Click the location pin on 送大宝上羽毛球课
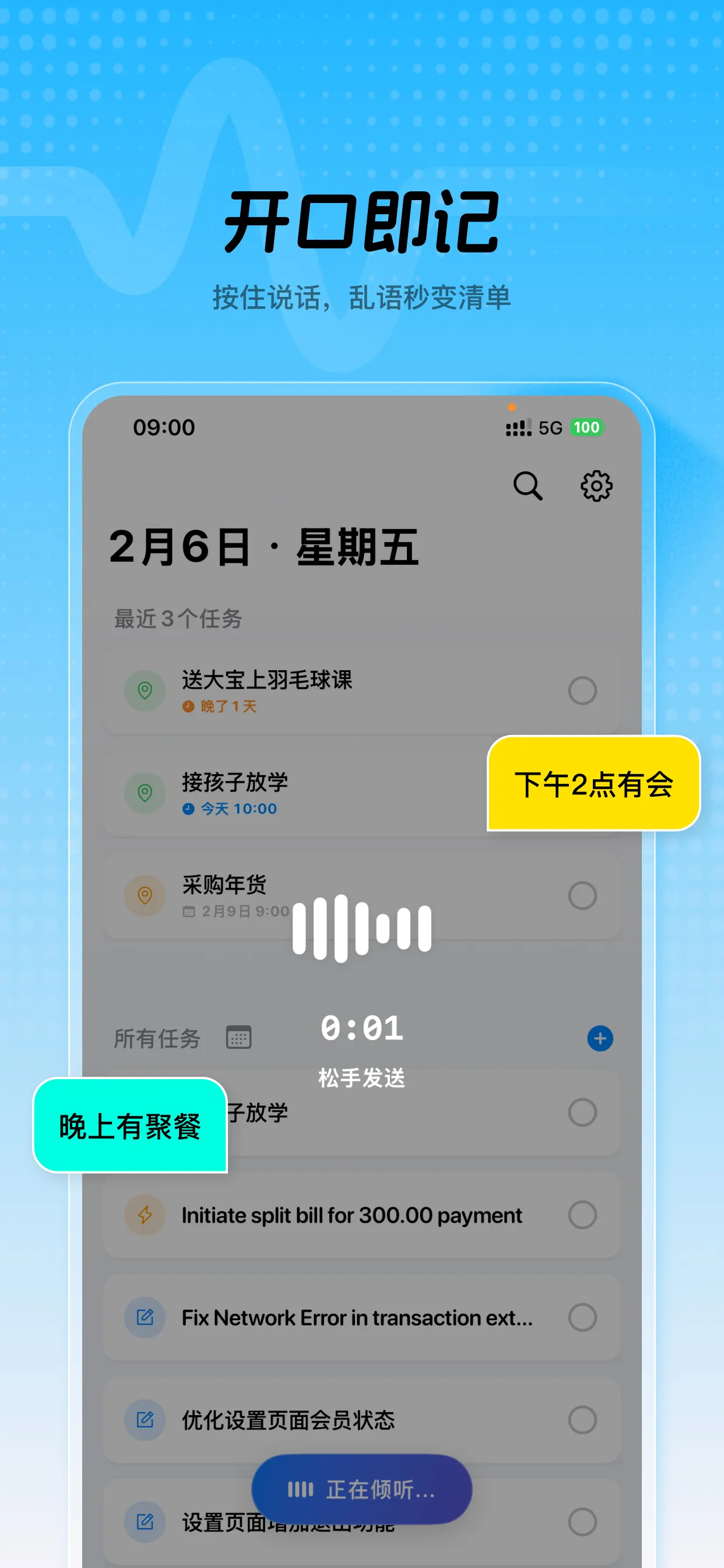This screenshot has height=1568, width=724. tap(144, 691)
